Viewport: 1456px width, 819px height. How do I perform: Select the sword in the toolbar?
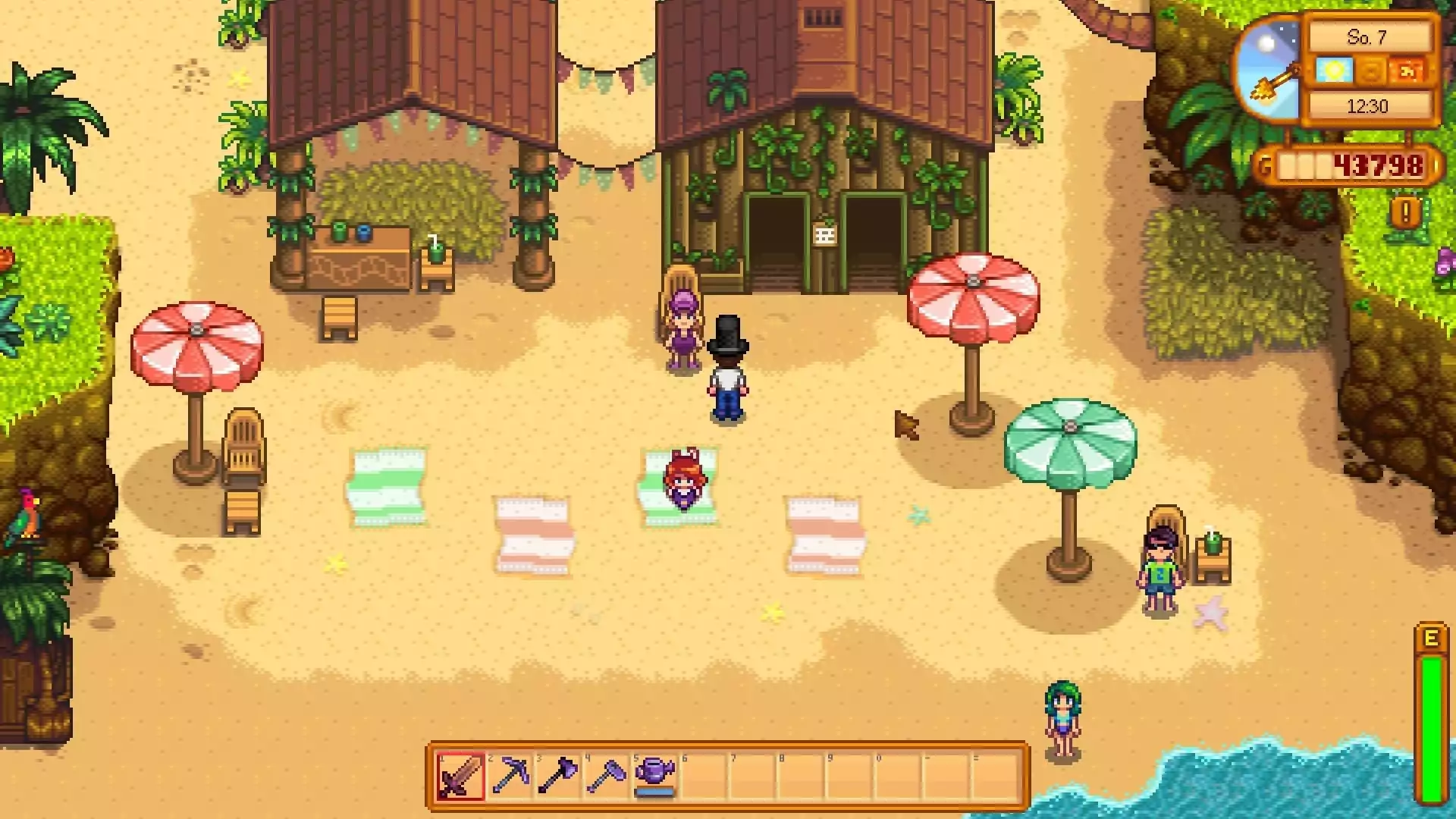tap(460, 776)
